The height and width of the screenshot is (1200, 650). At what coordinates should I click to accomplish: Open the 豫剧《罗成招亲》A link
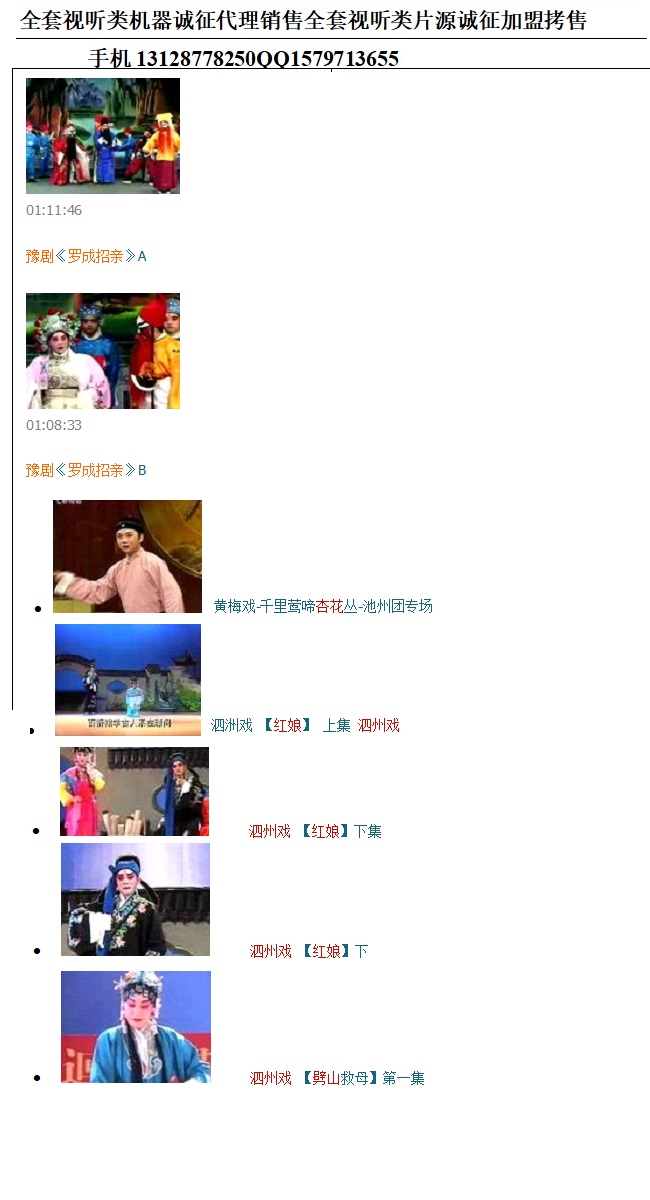[86, 256]
